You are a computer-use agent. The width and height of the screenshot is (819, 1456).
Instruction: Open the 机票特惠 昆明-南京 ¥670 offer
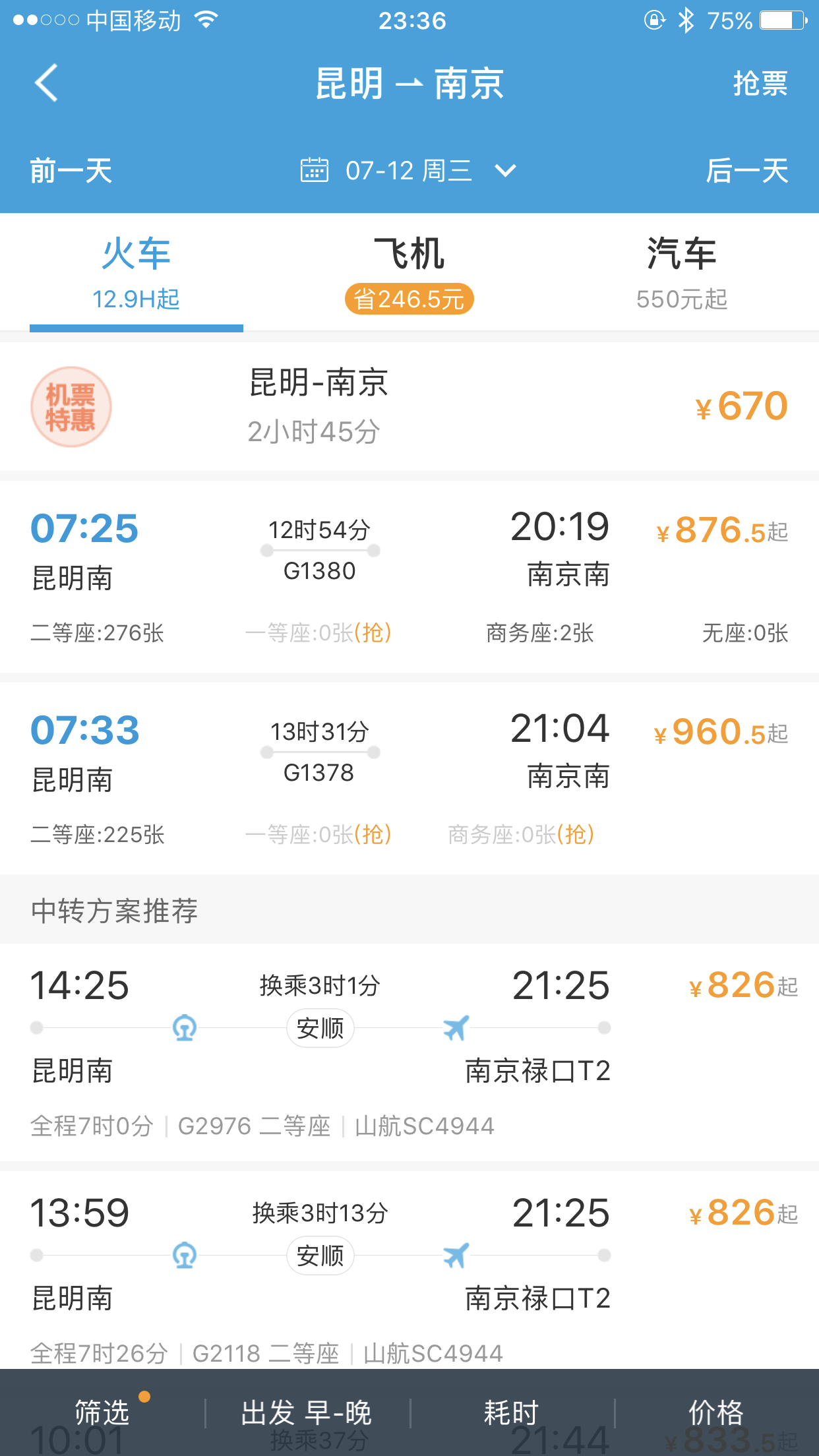pyautogui.click(x=409, y=406)
